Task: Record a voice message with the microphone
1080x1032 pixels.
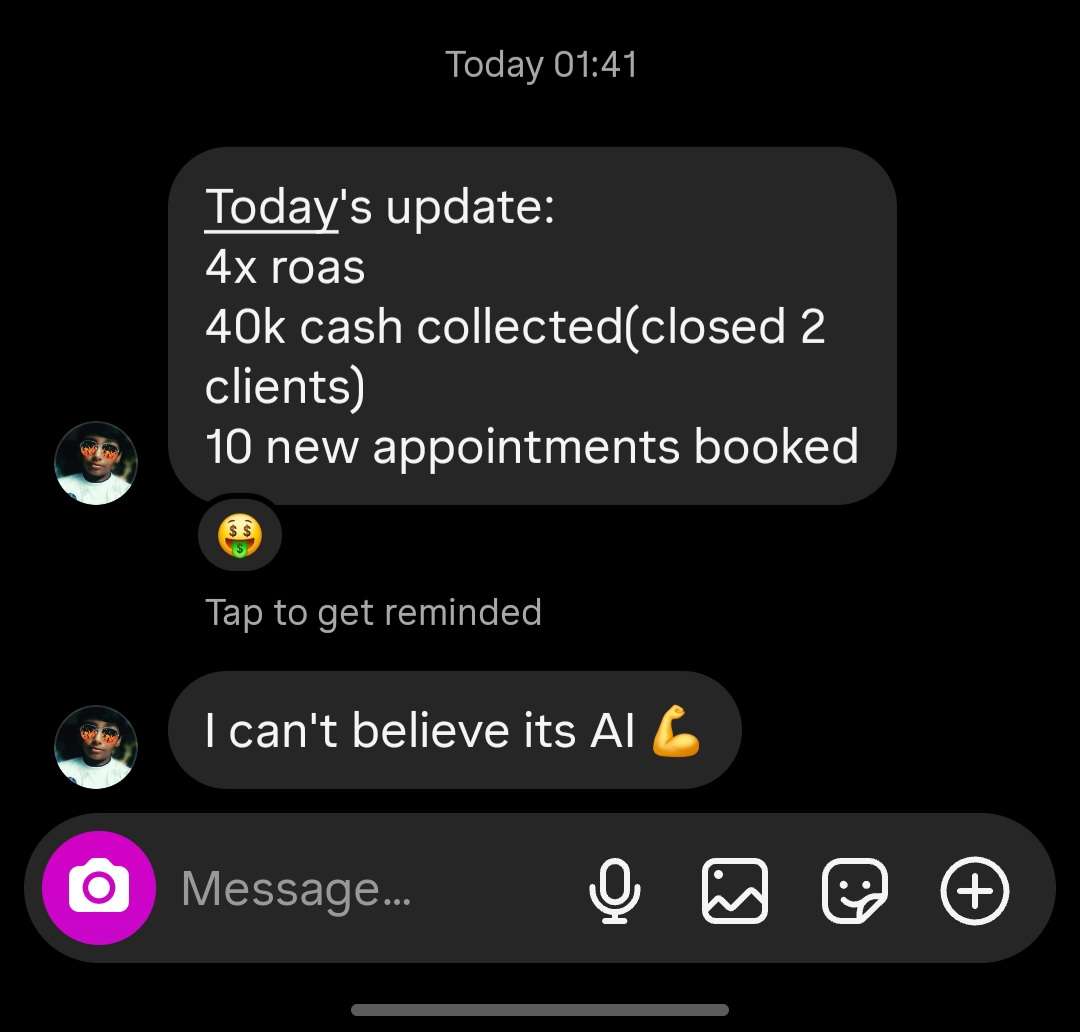Action: click(x=614, y=889)
